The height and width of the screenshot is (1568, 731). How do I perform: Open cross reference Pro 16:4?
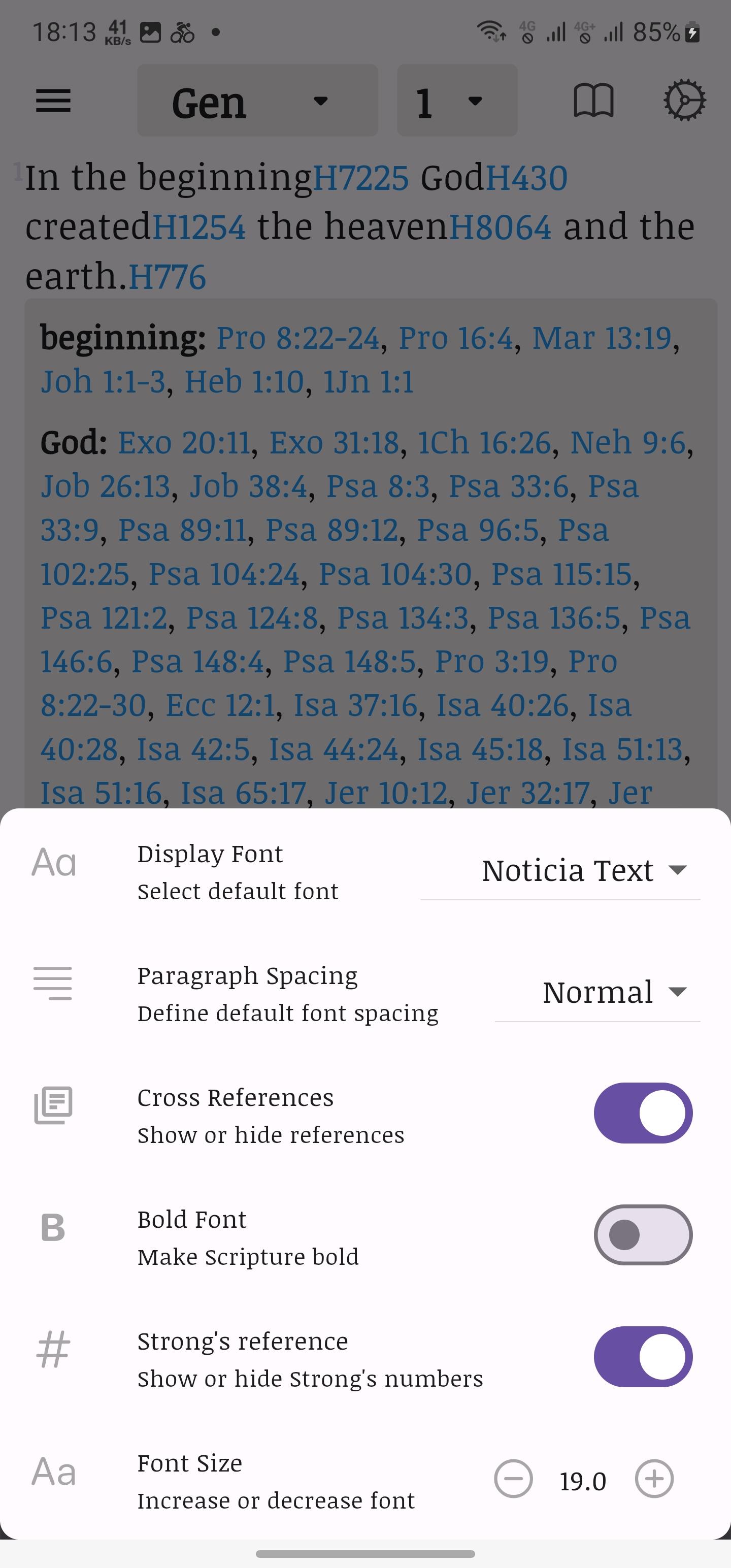pyautogui.click(x=455, y=338)
